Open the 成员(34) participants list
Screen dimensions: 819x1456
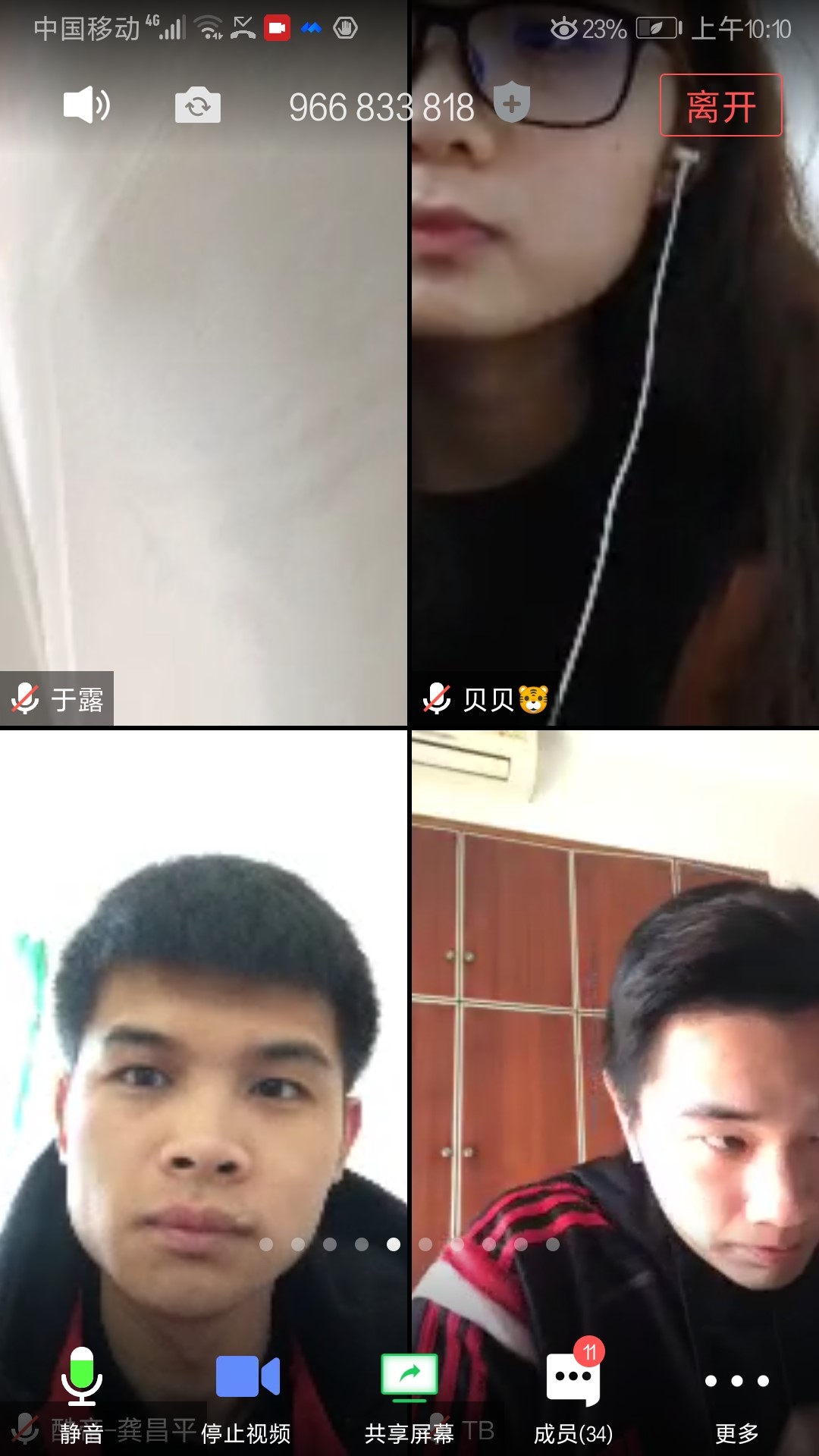[x=573, y=1395]
